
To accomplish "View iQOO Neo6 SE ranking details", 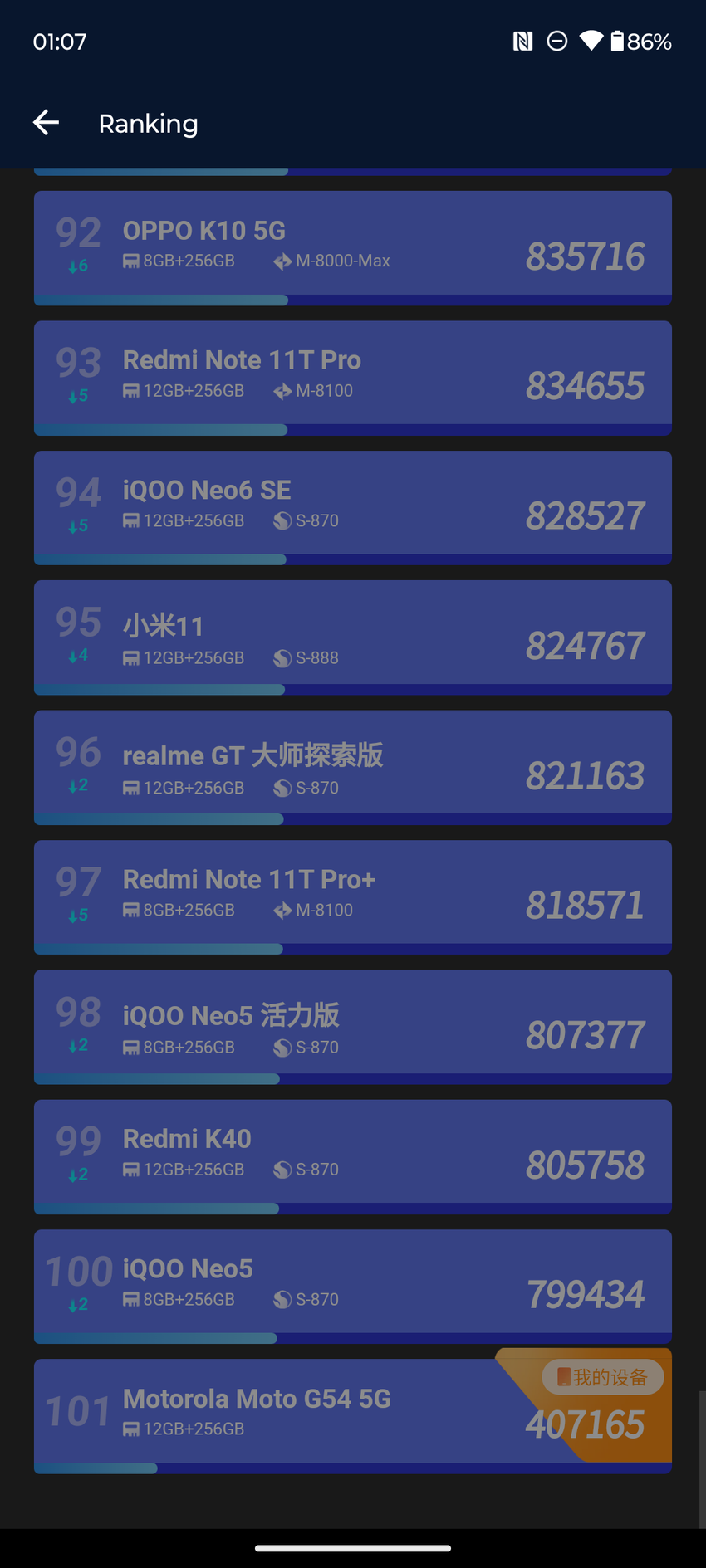I will [x=352, y=506].
